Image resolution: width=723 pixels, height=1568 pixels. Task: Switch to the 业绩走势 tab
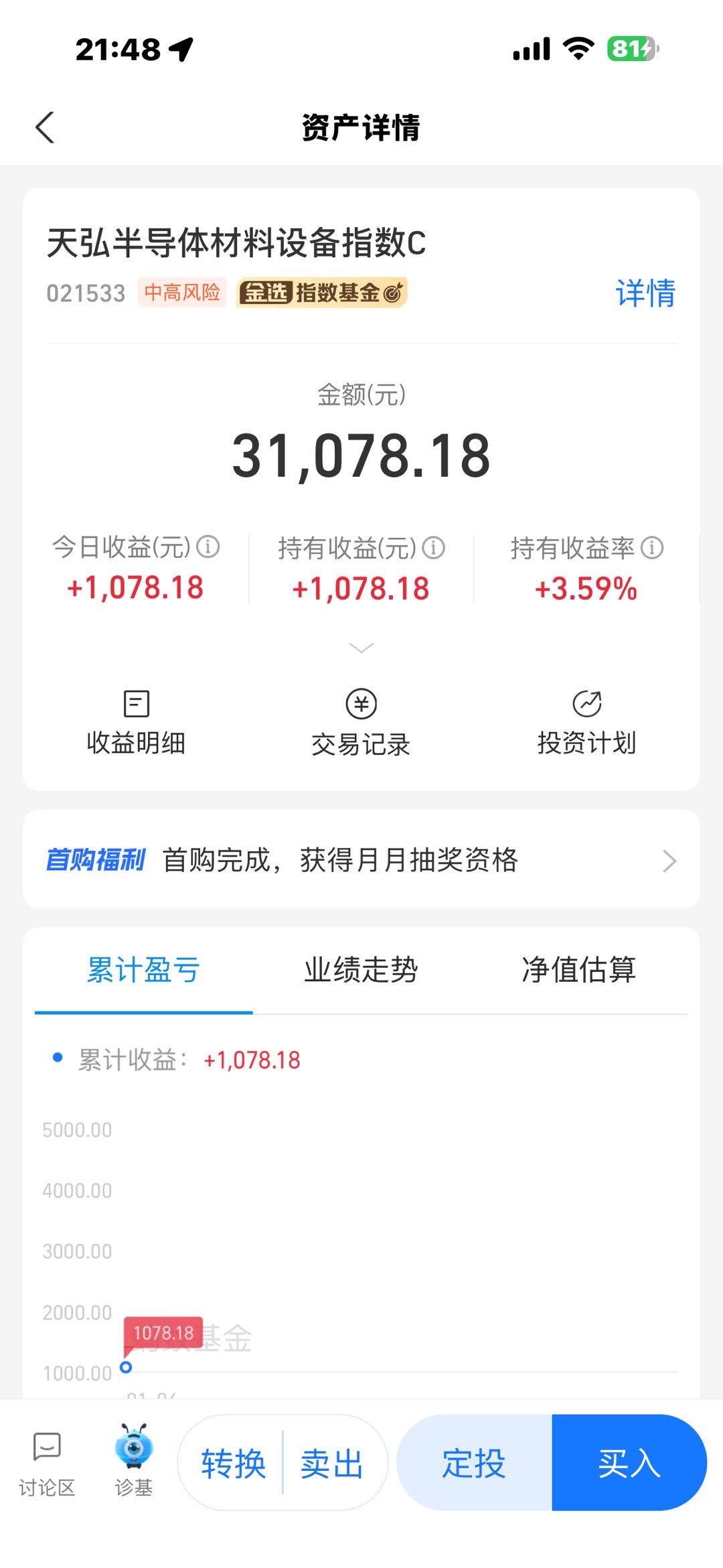361,970
